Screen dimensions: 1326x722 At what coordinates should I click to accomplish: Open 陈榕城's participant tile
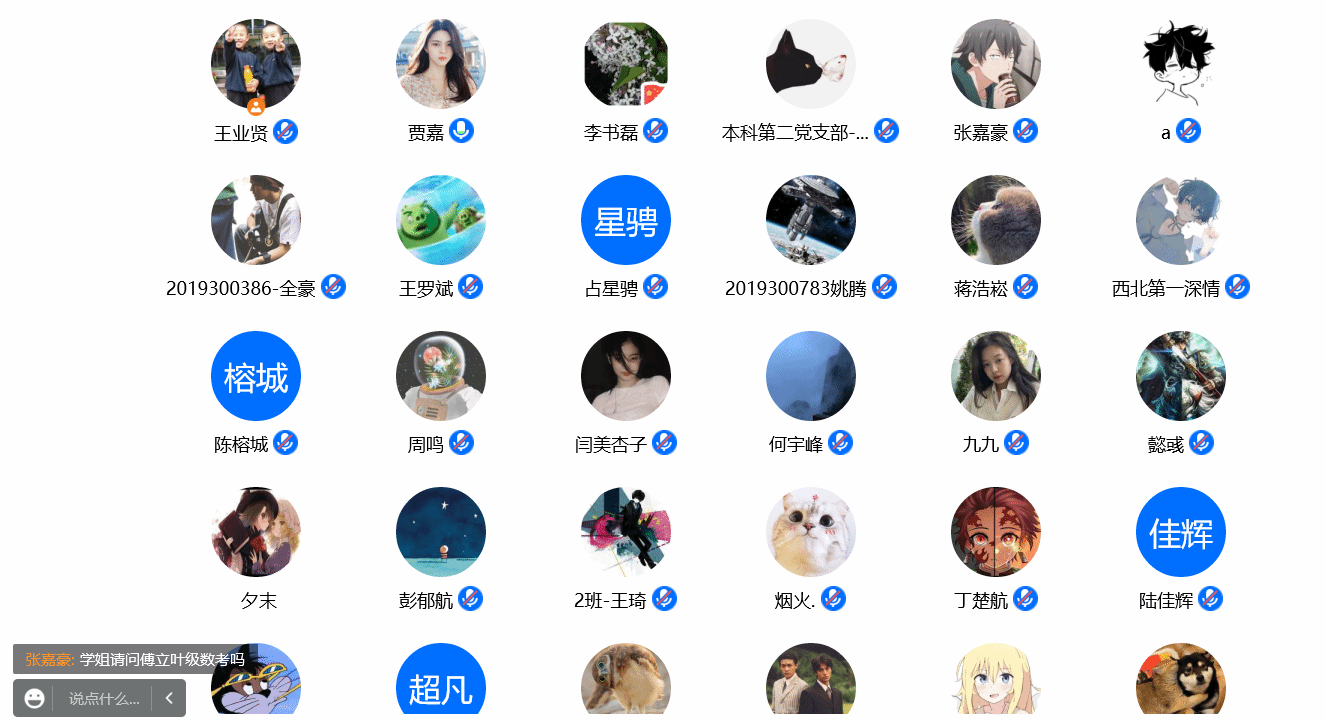click(x=256, y=376)
